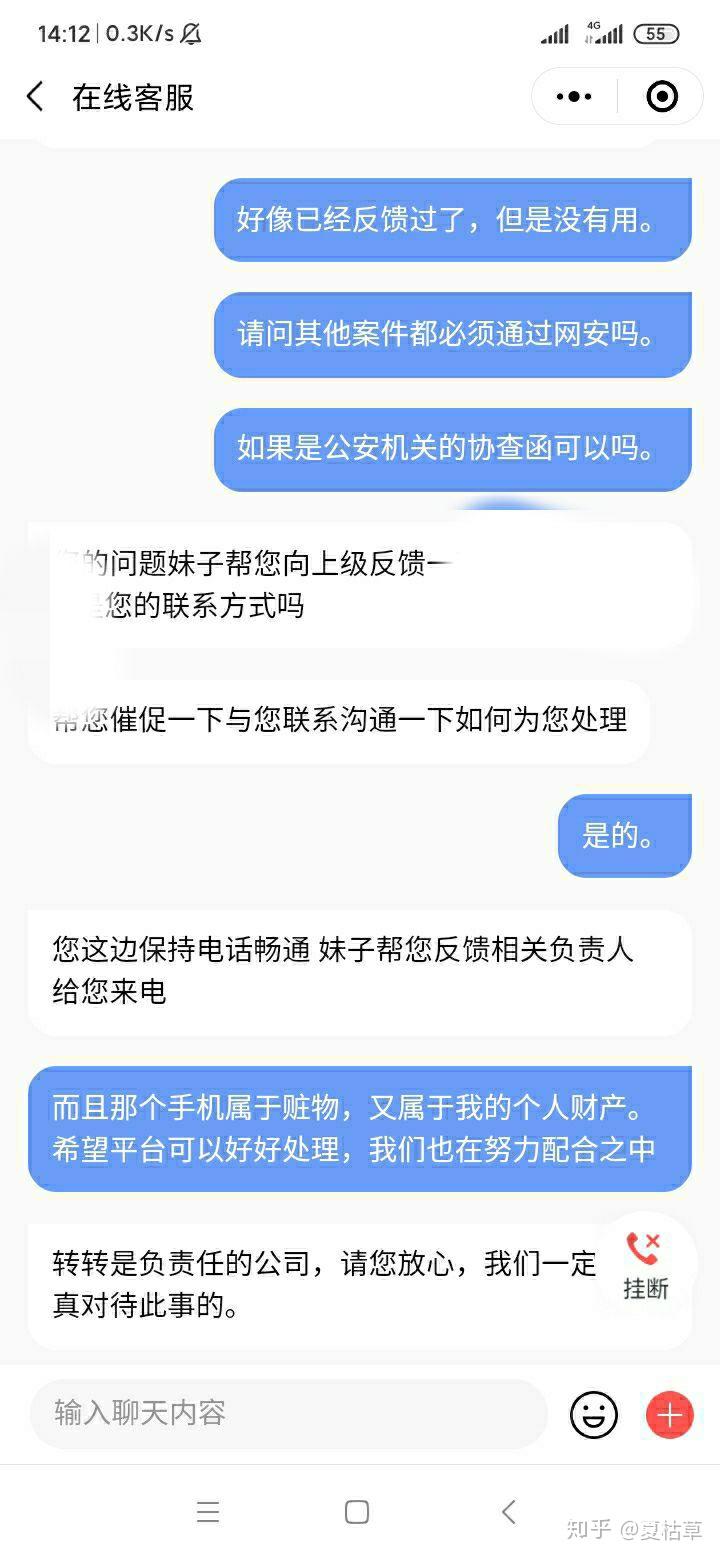Open the emoji picker
This screenshot has width=720, height=1560.
click(x=594, y=1414)
